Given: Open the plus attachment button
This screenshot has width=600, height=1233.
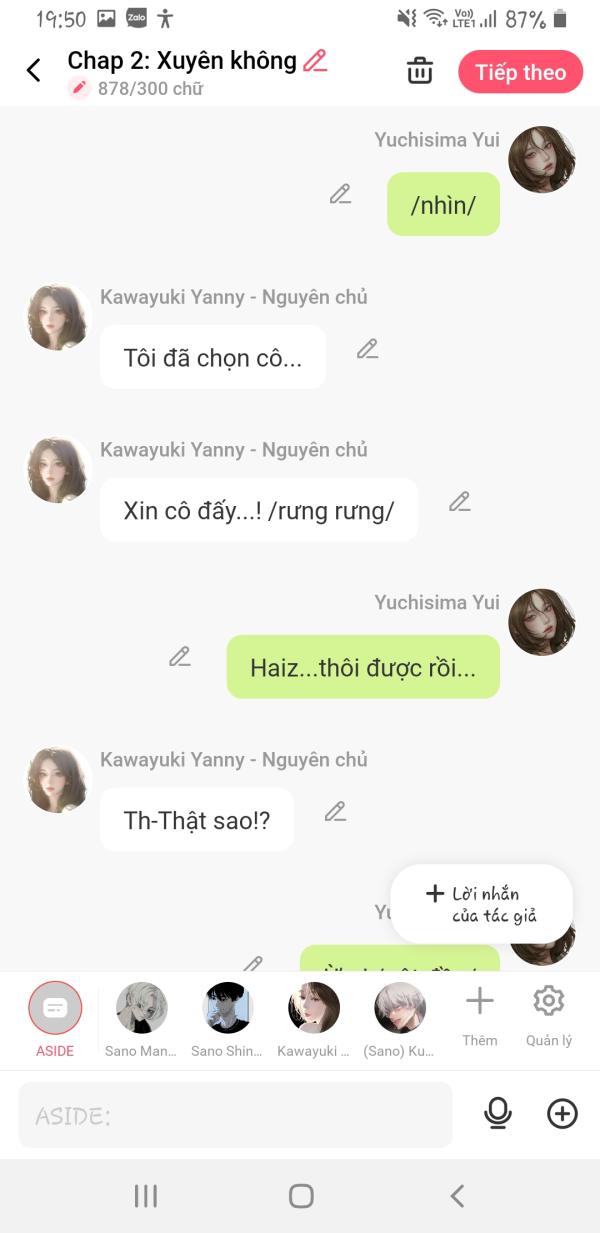Looking at the screenshot, I should 562,1114.
